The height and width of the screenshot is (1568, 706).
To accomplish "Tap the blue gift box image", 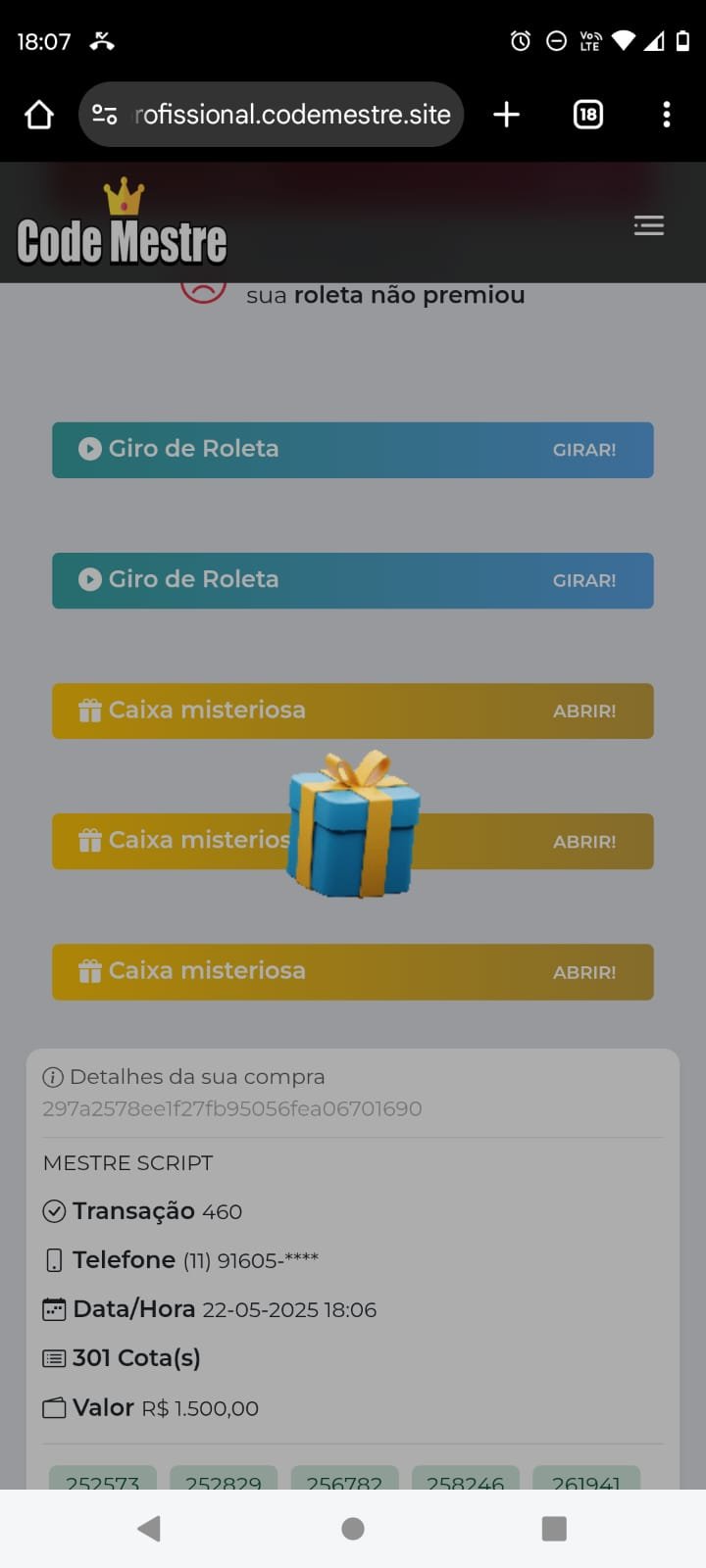I will point(351,828).
